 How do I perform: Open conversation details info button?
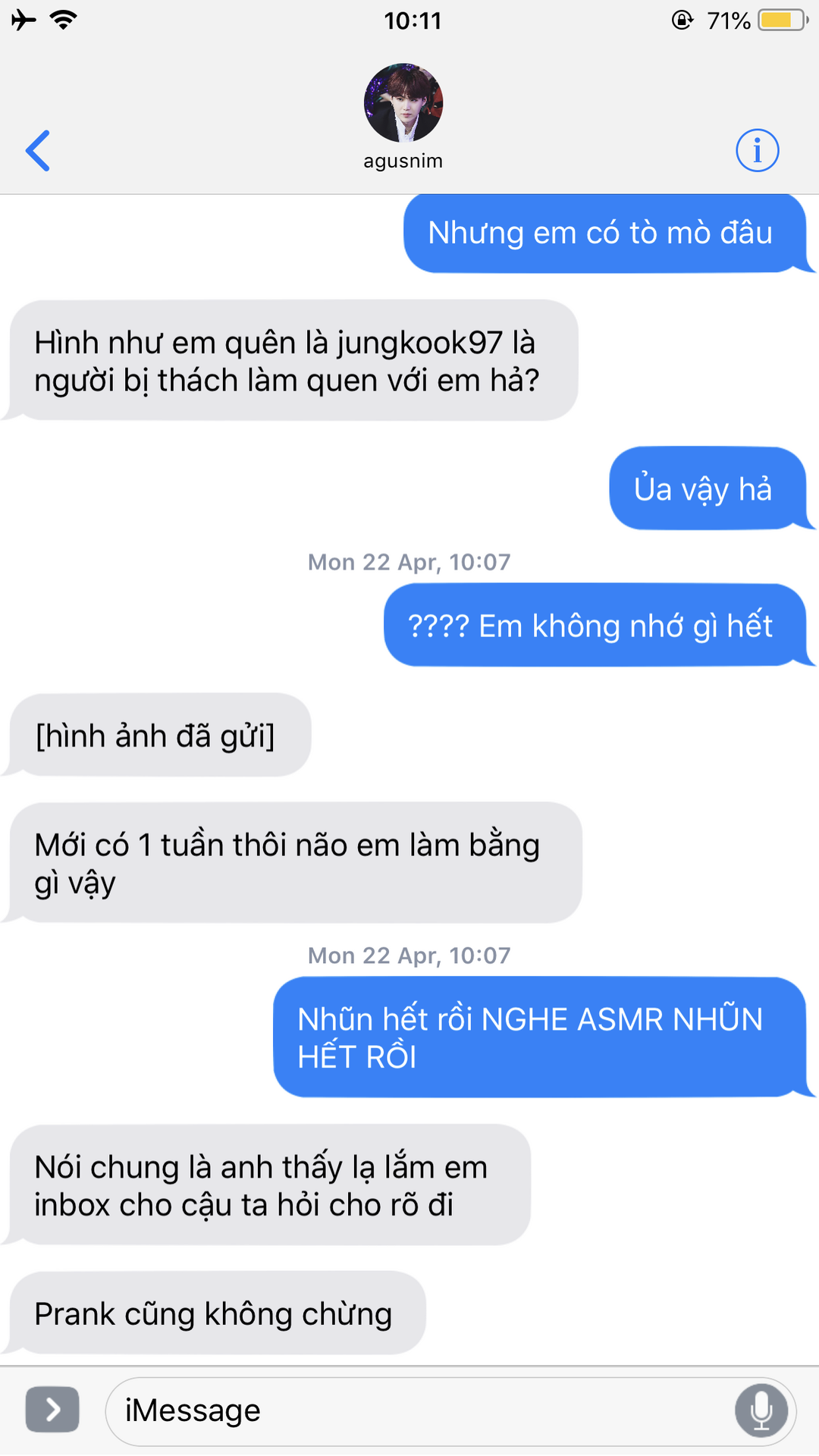(x=757, y=150)
